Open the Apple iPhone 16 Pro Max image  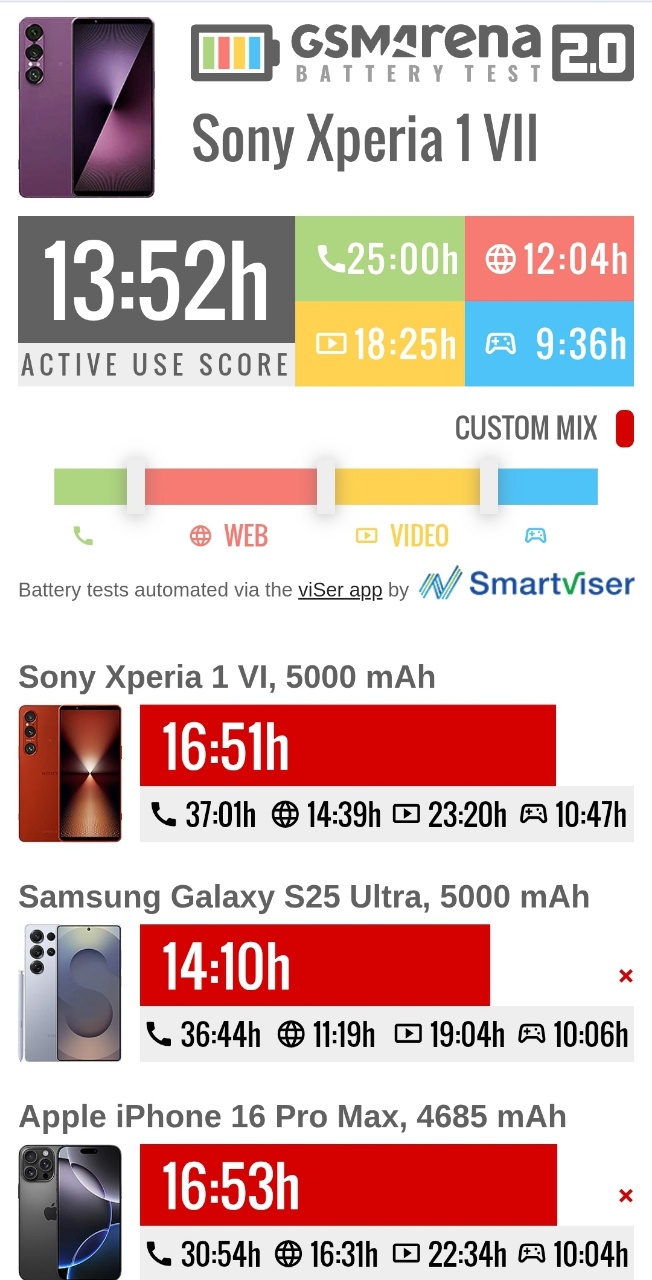(70, 1212)
